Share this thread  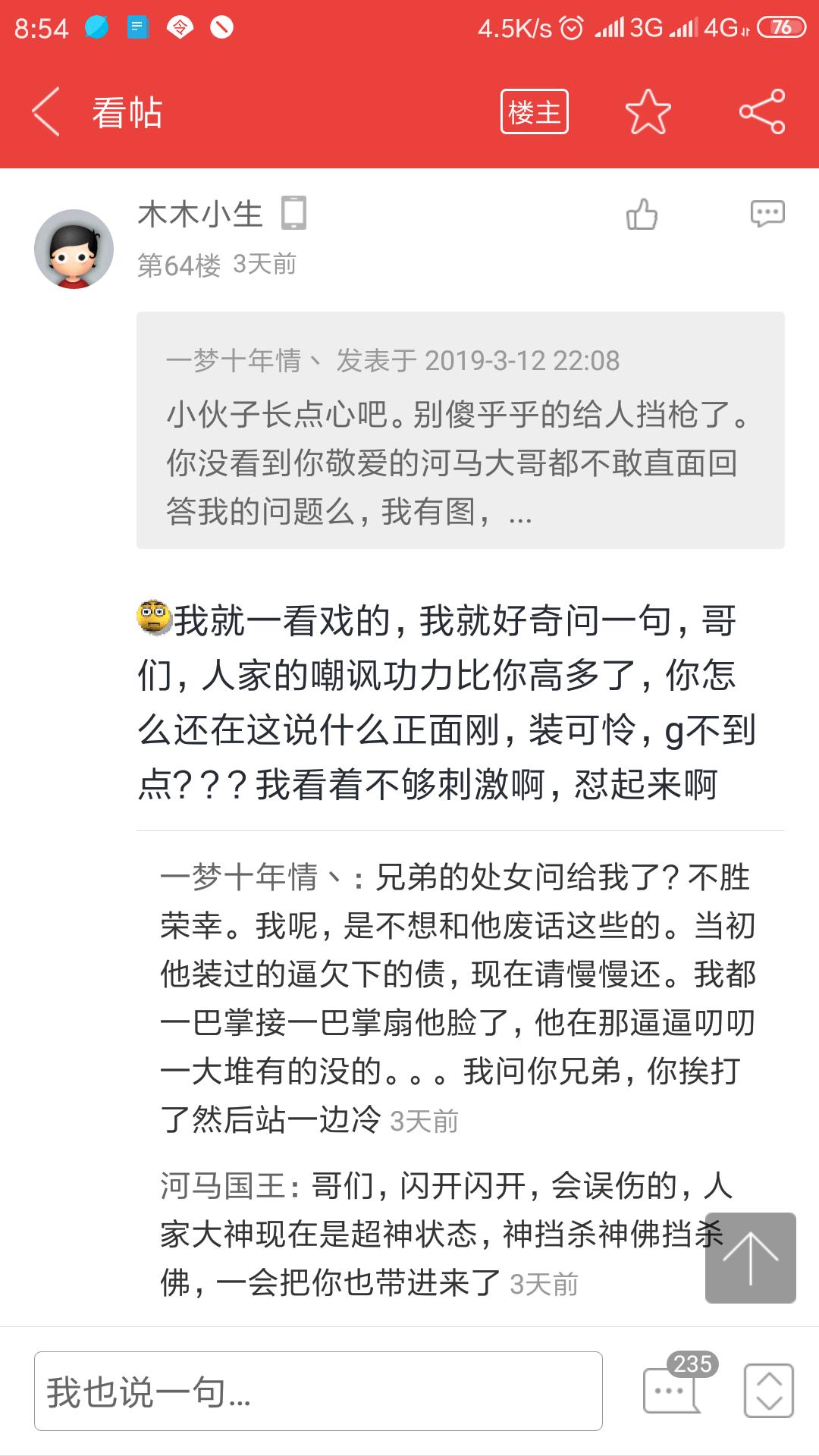(x=762, y=112)
